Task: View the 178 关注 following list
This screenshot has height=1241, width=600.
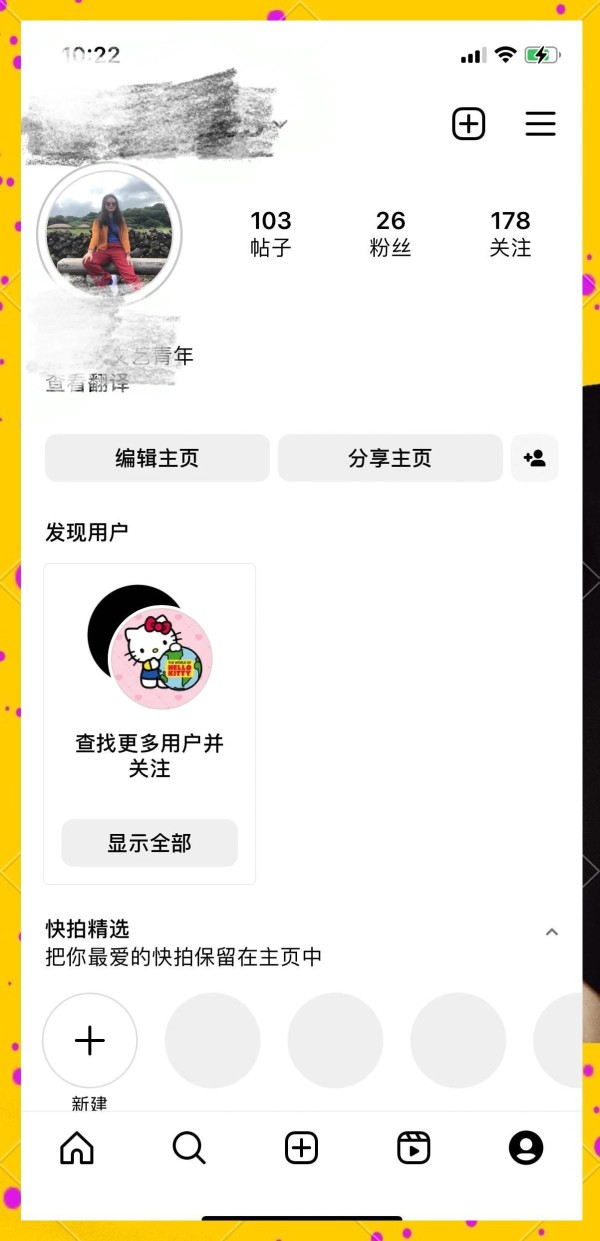Action: (x=510, y=234)
